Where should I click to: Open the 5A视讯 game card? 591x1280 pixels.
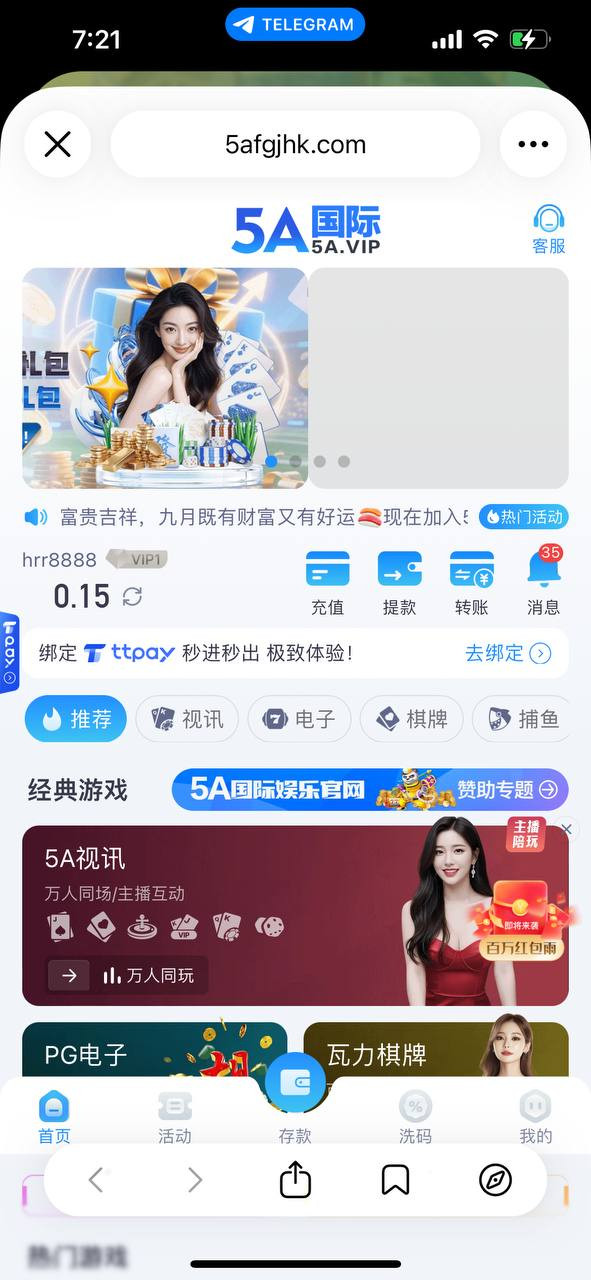coord(295,915)
